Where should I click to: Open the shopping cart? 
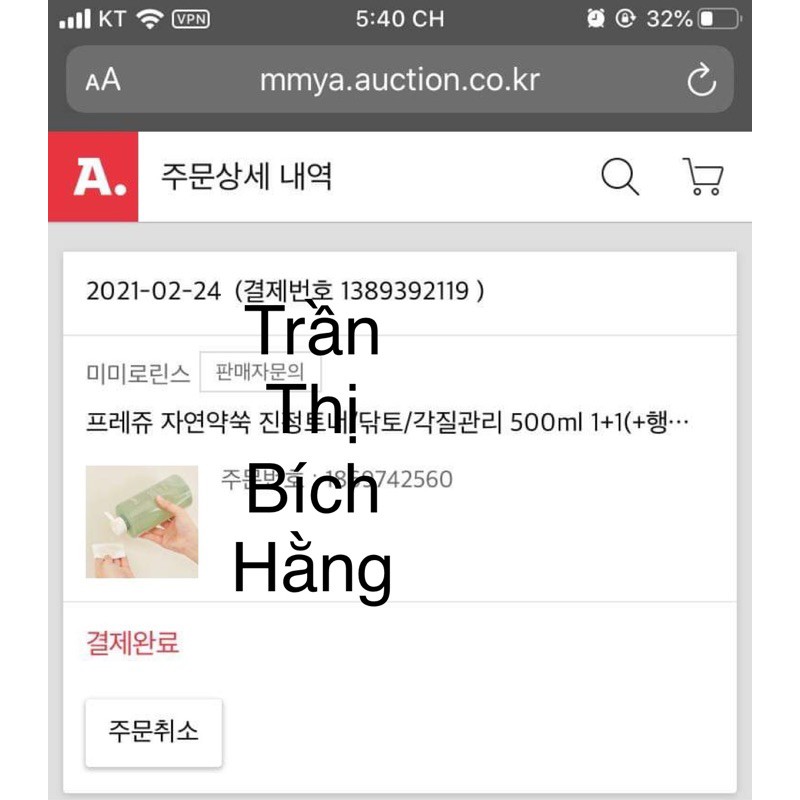point(703,177)
